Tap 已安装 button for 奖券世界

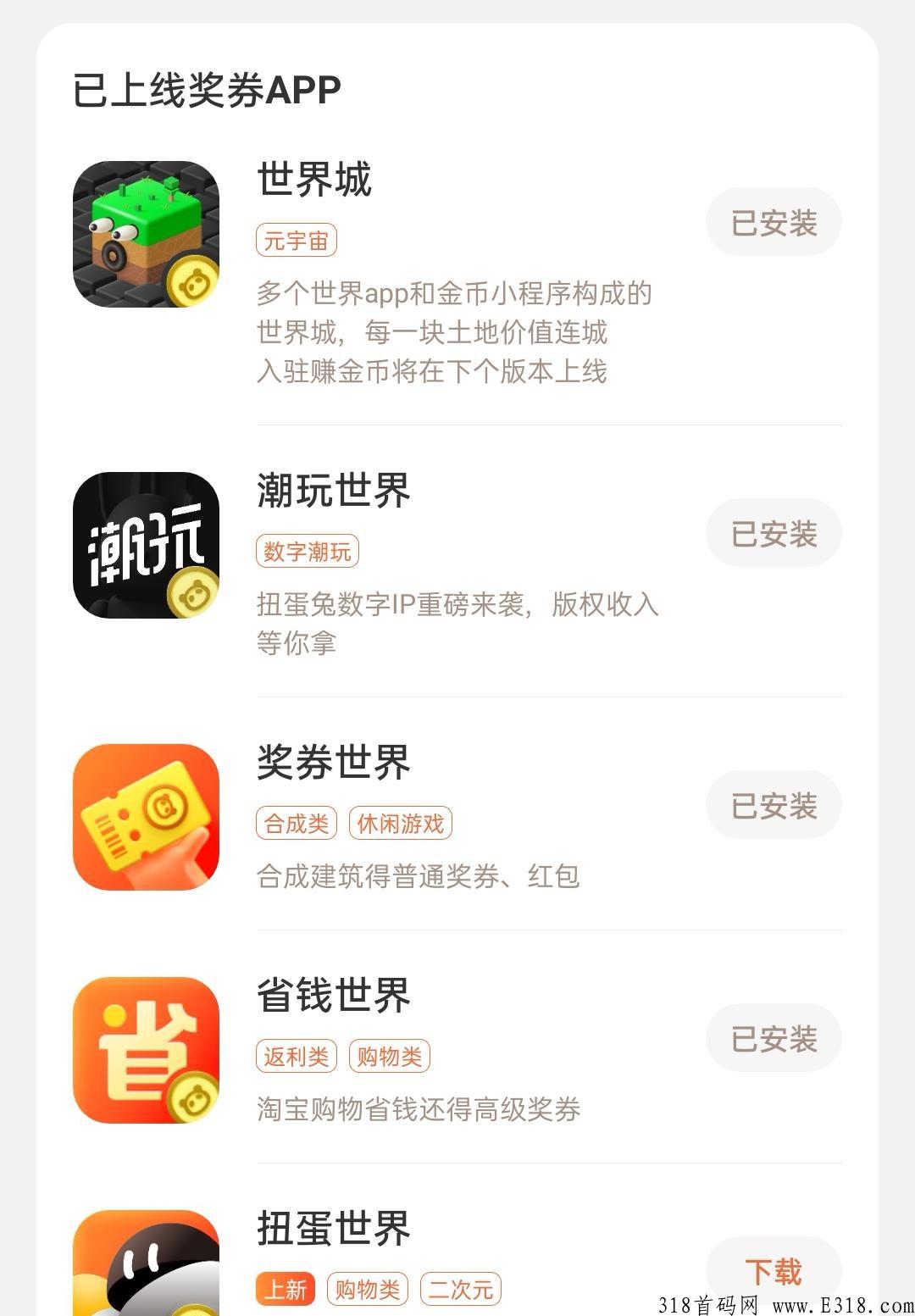click(x=774, y=806)
